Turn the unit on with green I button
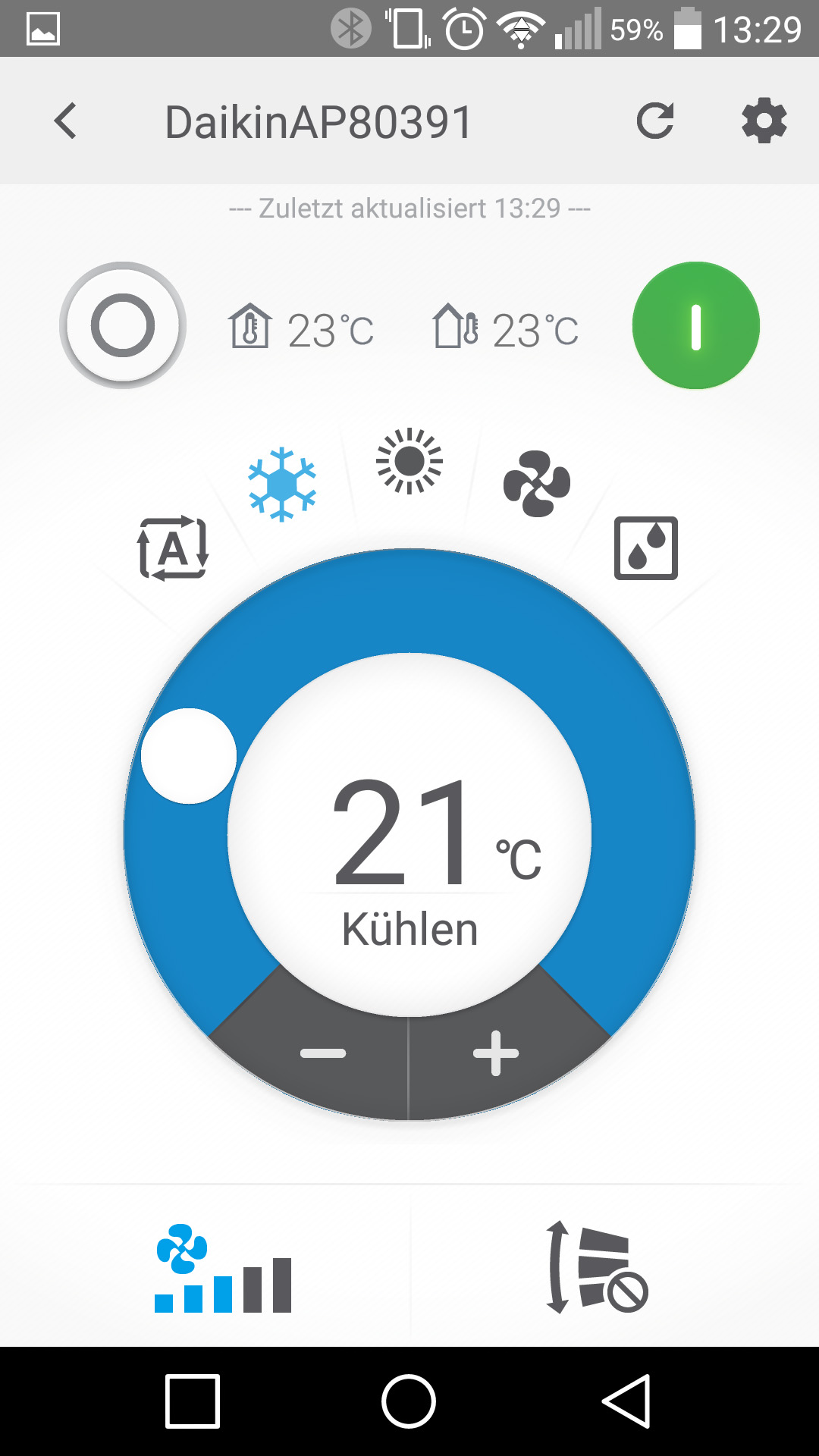This screenshot has height=1456, width=819. pos(695,325)
